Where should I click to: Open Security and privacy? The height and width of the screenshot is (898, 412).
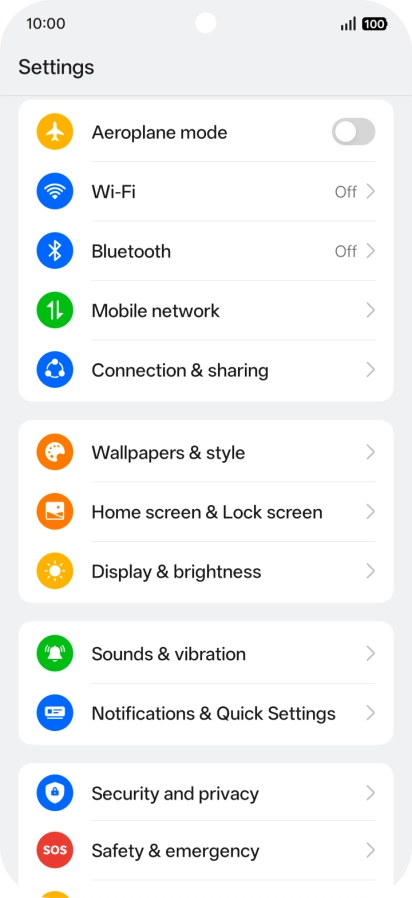(206, 793)
